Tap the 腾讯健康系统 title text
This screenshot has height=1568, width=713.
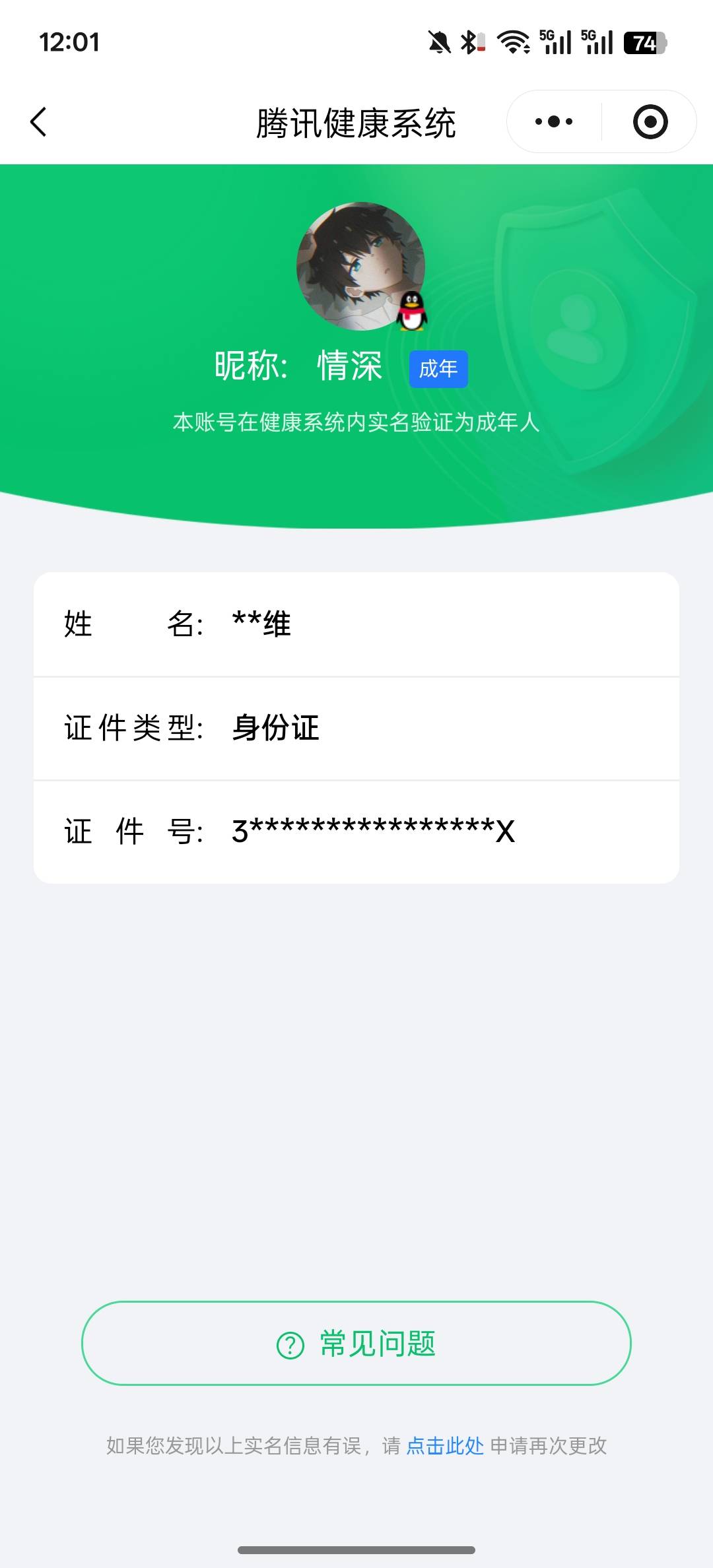point(356,122)
